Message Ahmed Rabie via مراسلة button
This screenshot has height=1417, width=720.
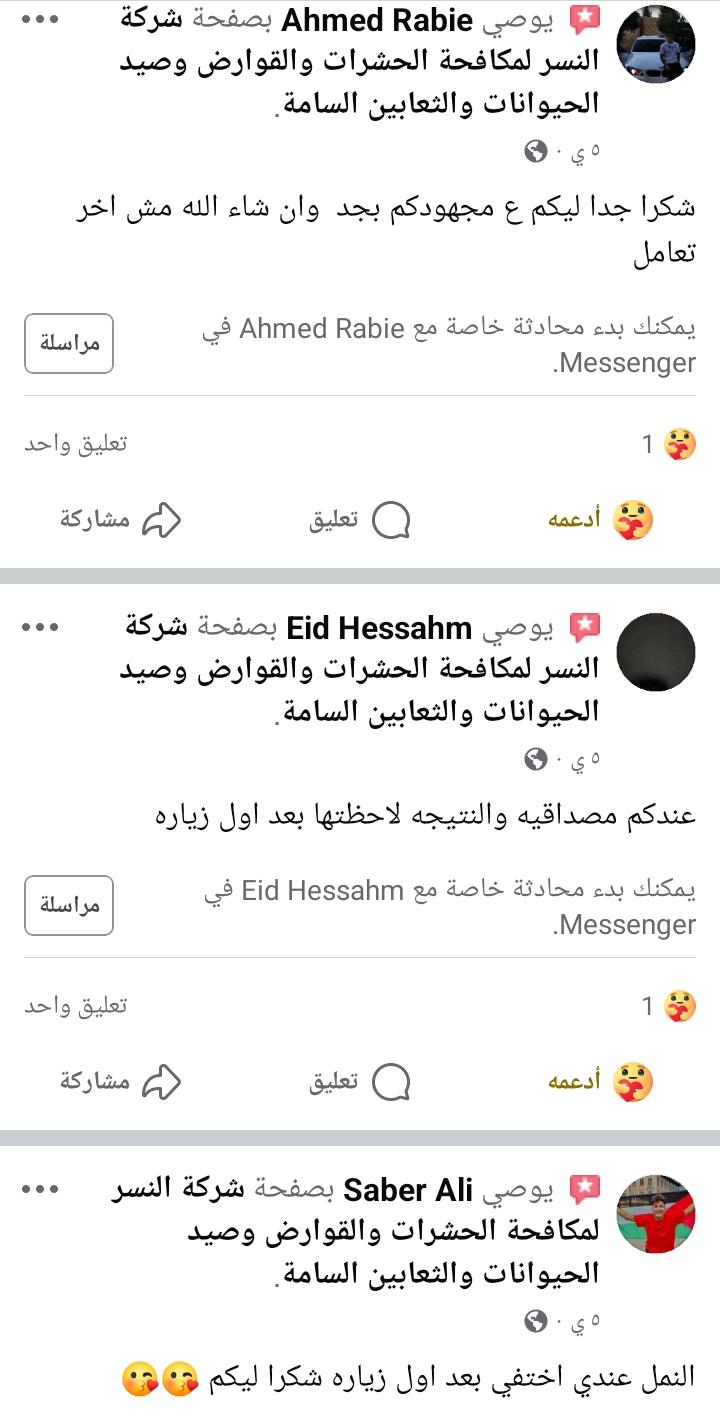(69, 343)
